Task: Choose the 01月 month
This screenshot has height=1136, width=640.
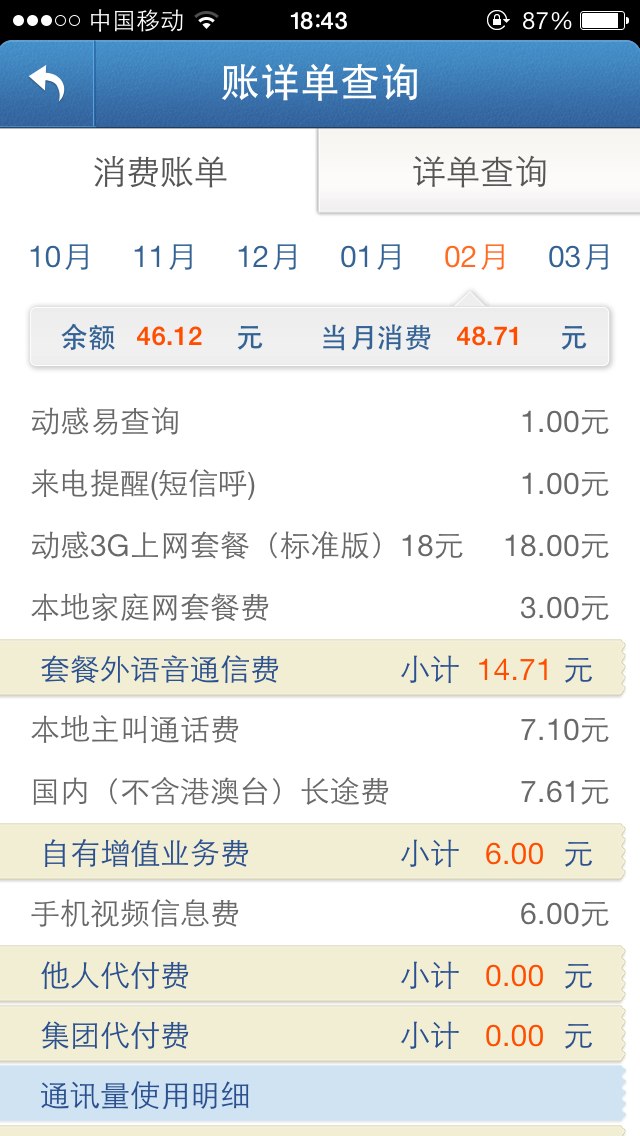Action: (x=372, y=257)
